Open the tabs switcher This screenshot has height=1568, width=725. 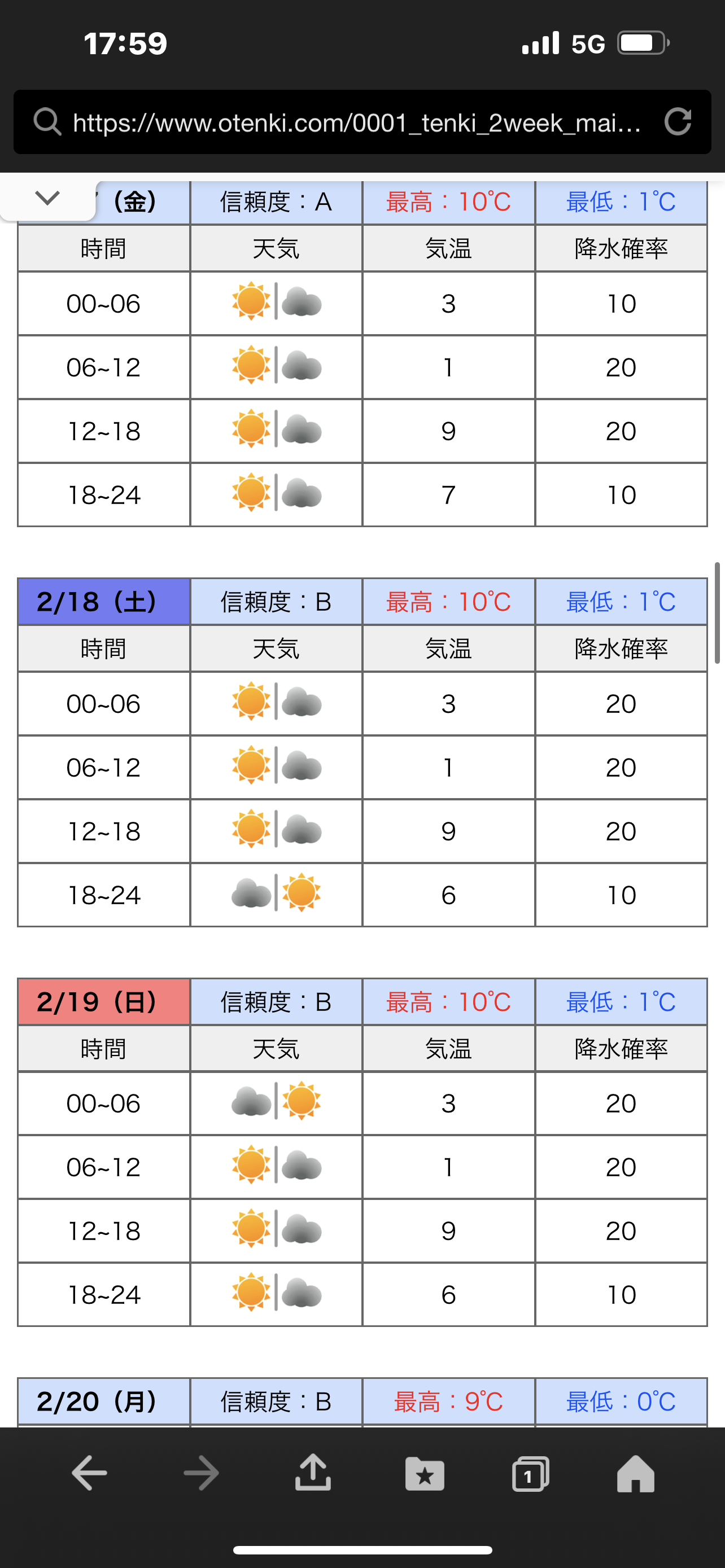530,1473
